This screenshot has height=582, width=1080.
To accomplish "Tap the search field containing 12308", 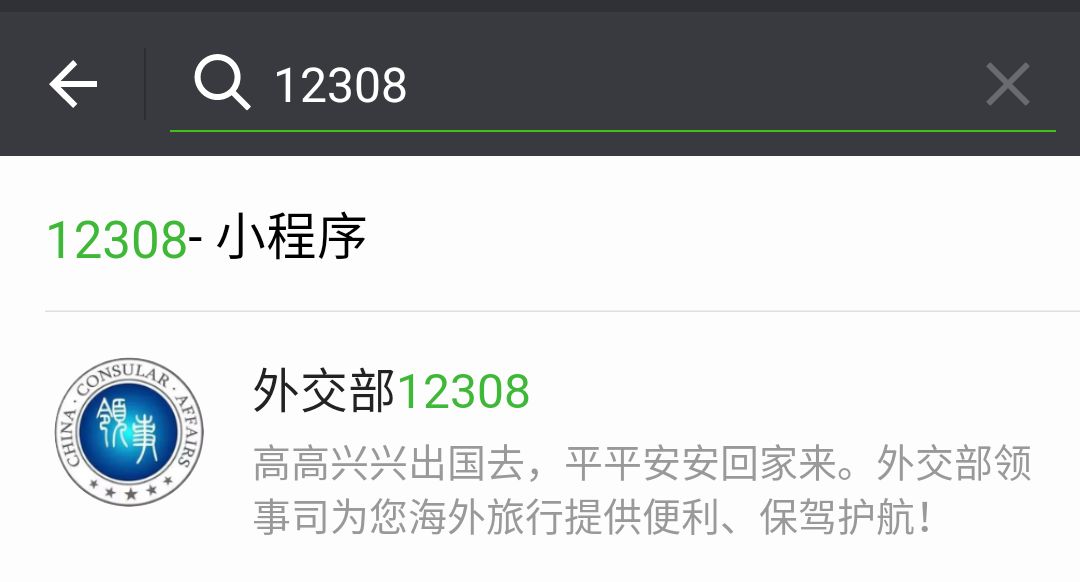I will coord(600,85).
